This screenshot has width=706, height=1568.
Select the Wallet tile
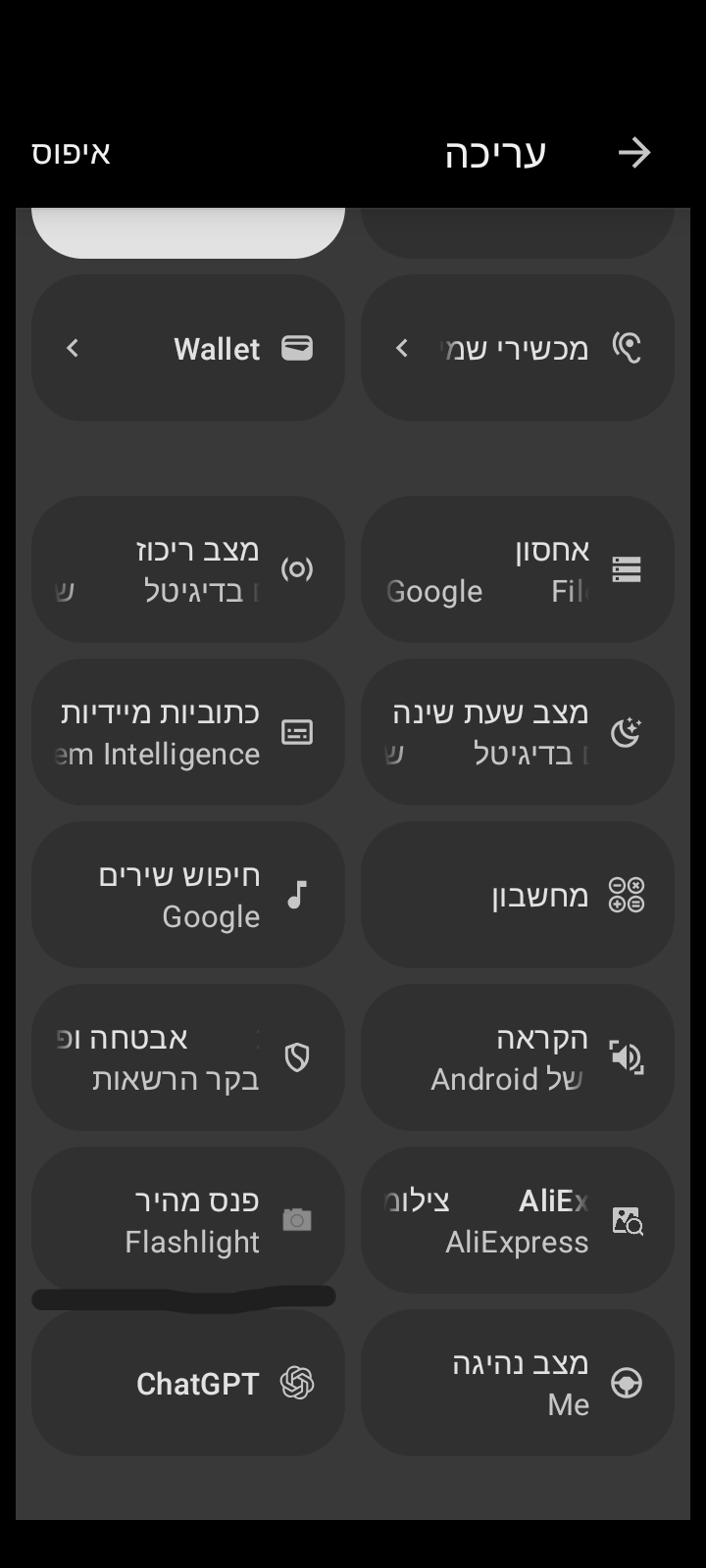pos(188,348)
